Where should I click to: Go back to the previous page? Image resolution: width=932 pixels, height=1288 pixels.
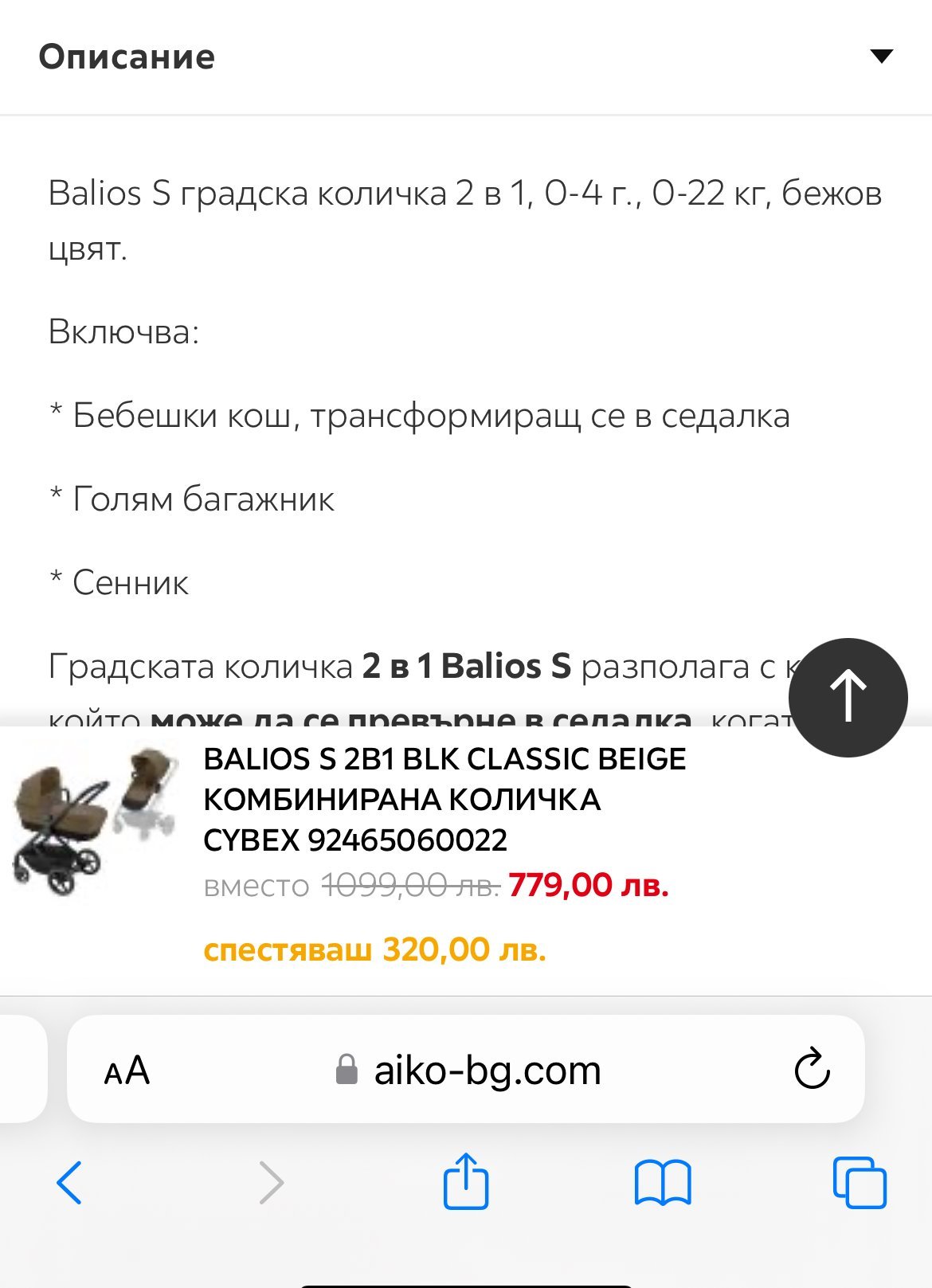69,1183
